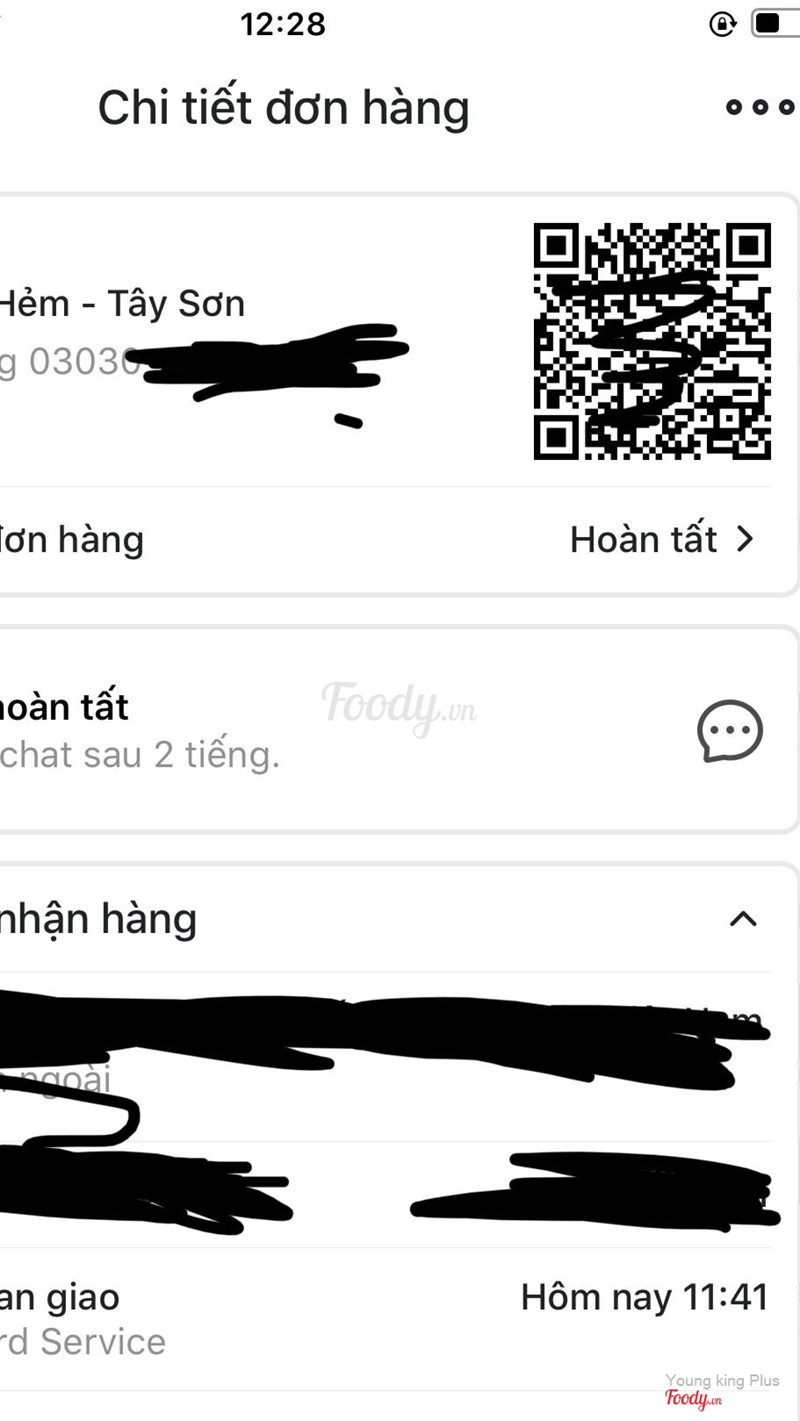Collapse the nhận hàng section

pos(743,919)
